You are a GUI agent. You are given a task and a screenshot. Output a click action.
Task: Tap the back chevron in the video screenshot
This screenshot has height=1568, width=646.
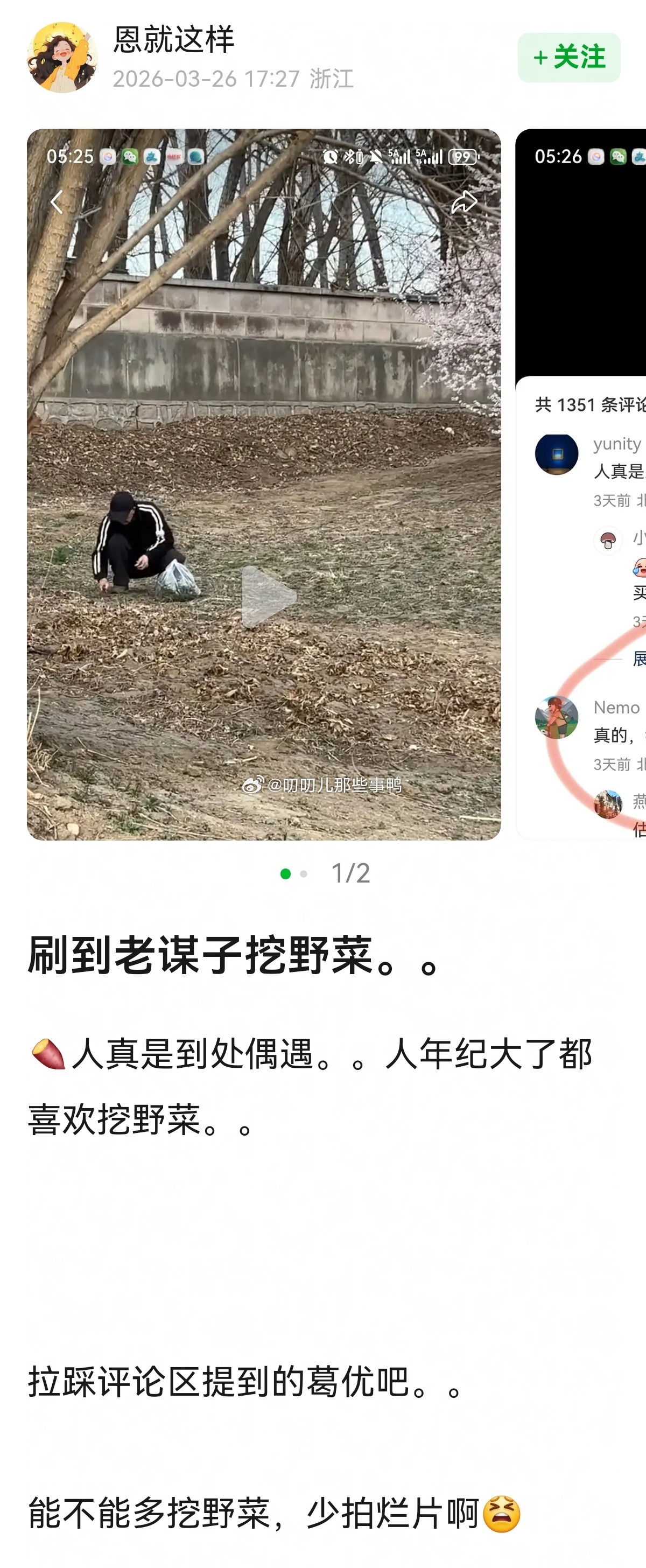point(57,201)
